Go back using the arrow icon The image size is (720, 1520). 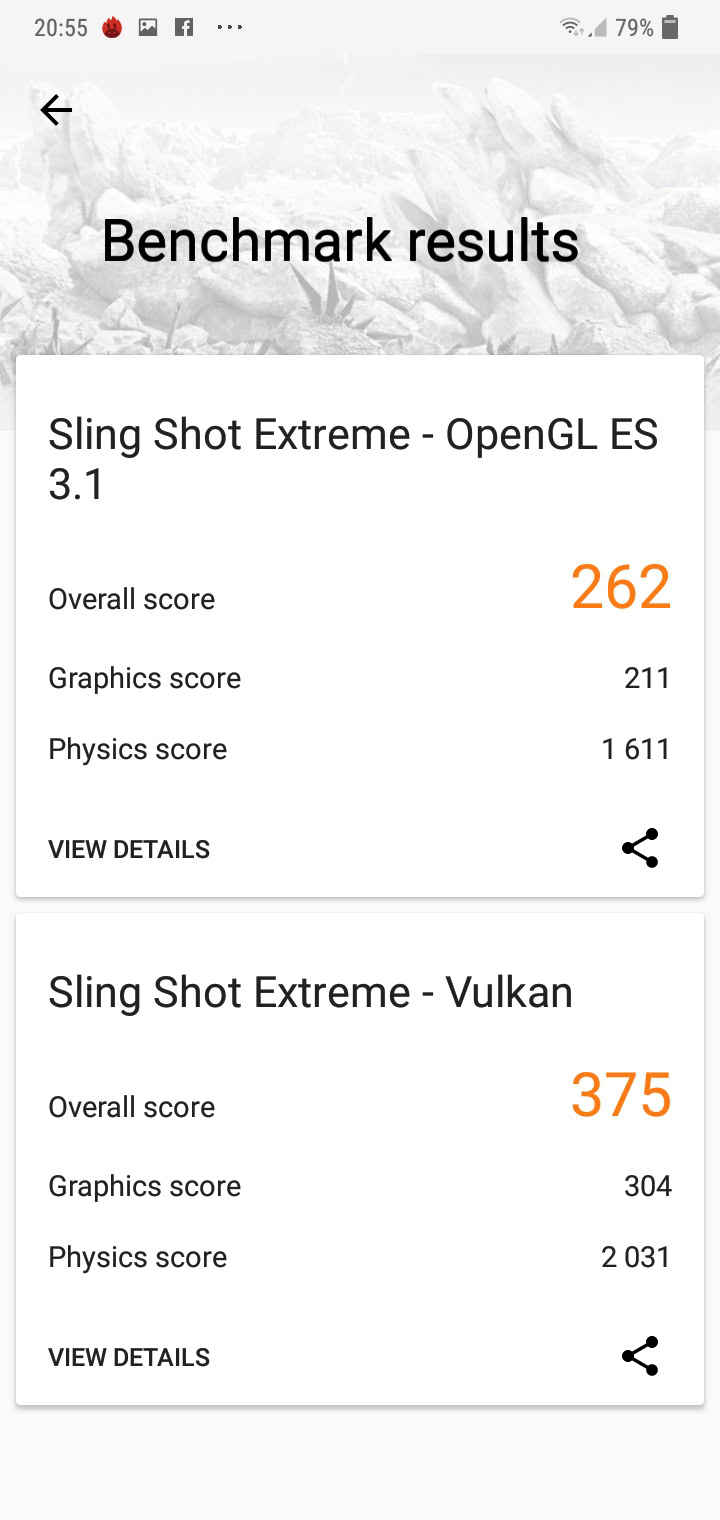click(56, 110)
